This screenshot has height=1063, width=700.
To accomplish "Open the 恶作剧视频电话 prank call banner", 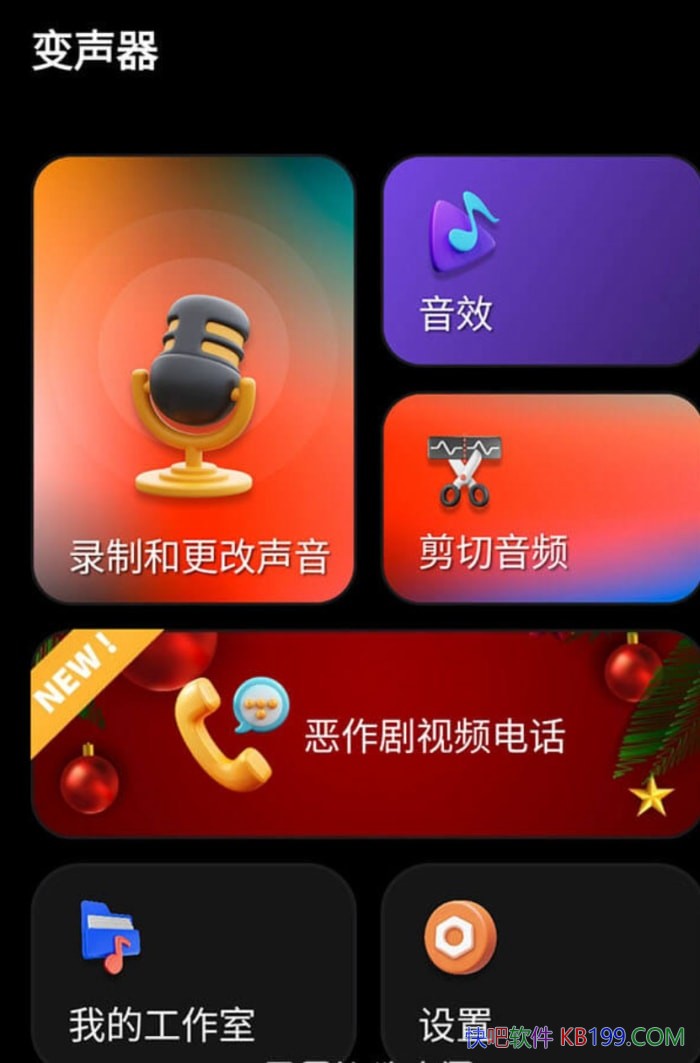I will click(x=365, y=734).
